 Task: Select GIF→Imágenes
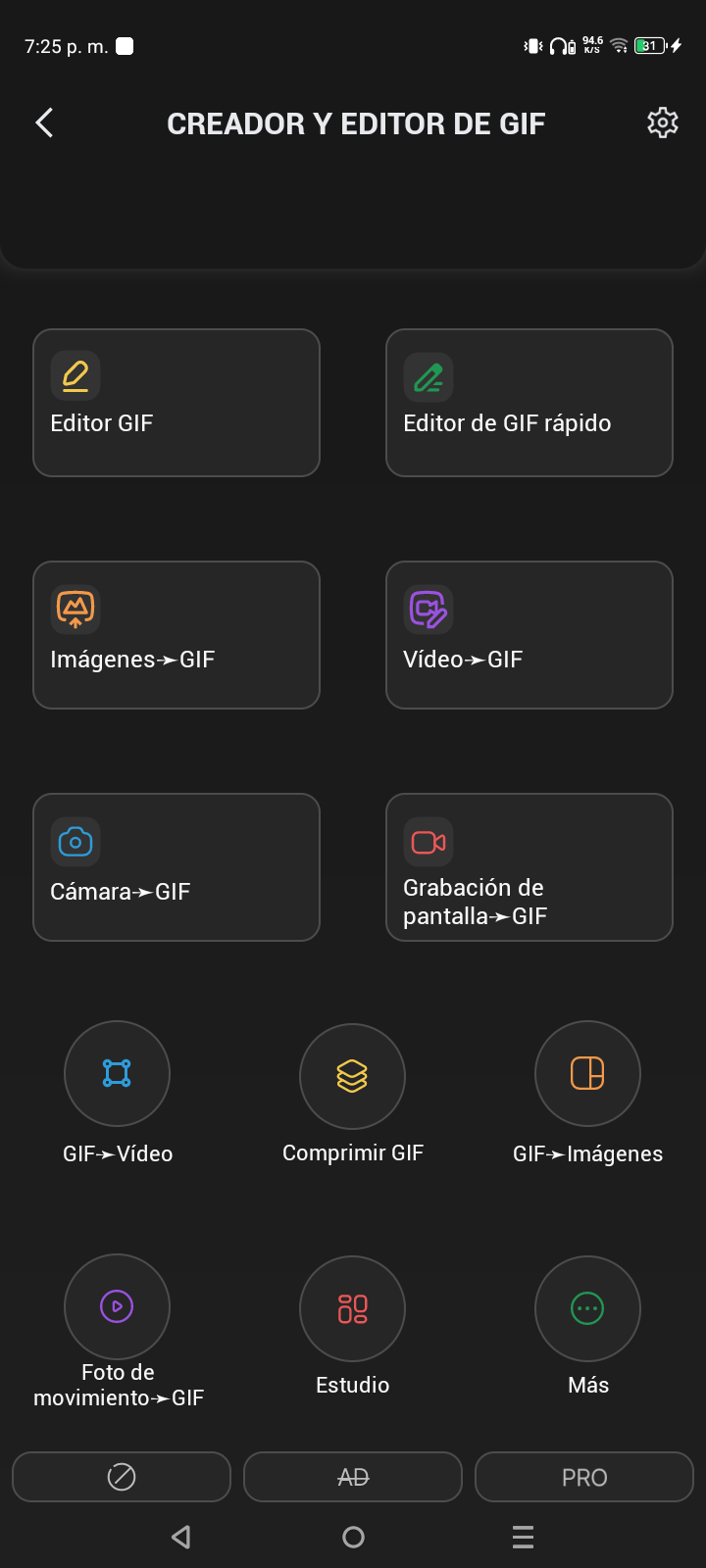[x=587, y=1074]
